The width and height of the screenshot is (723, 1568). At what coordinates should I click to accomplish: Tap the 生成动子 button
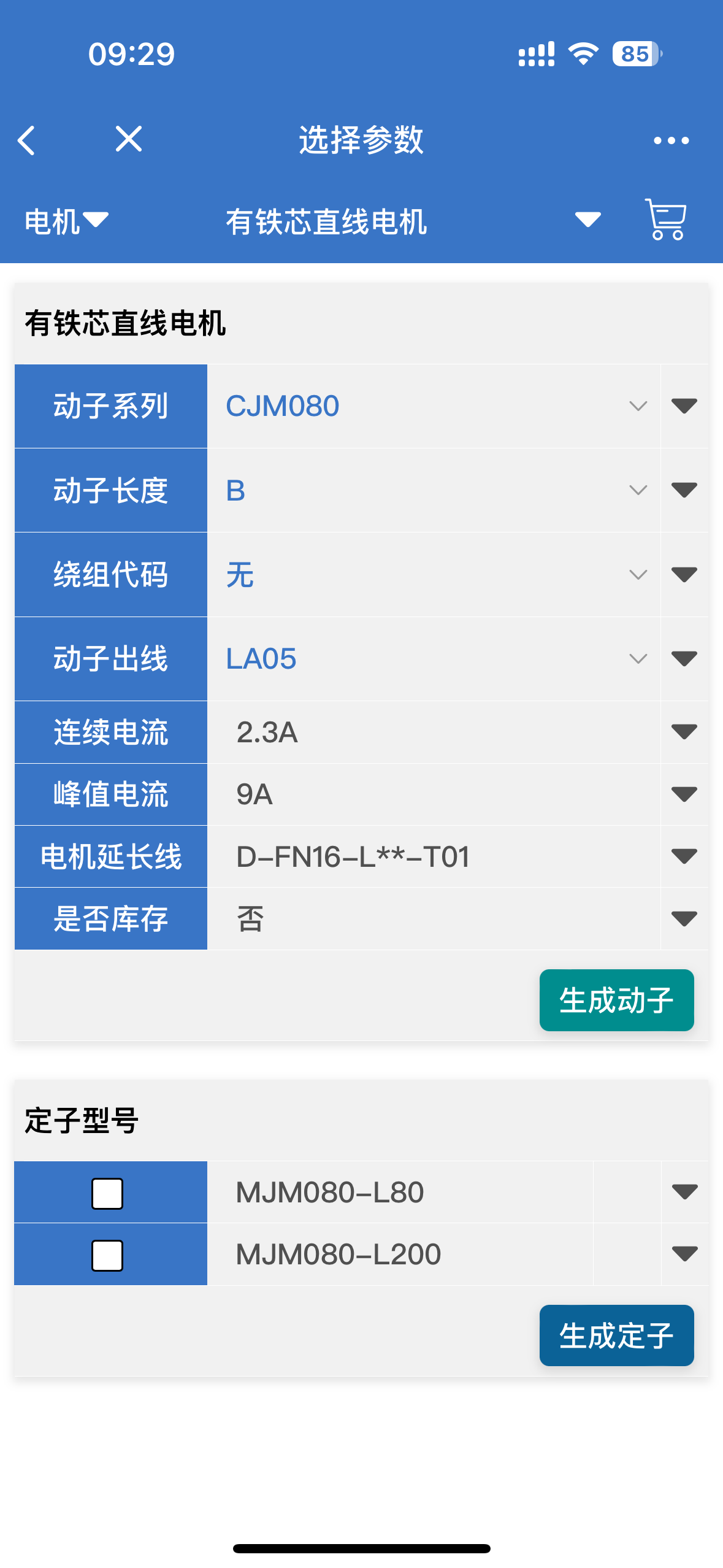(616, 1000)
